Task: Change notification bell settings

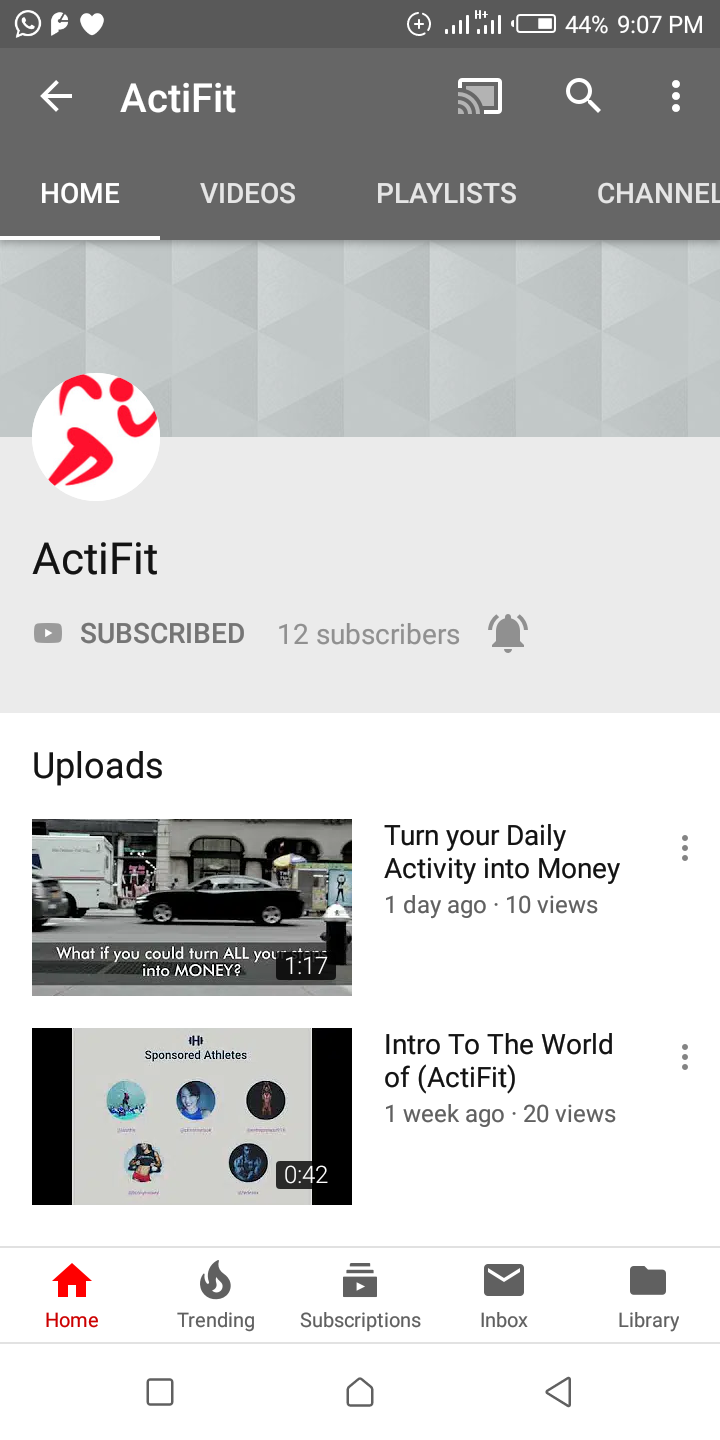Action: 508,634
